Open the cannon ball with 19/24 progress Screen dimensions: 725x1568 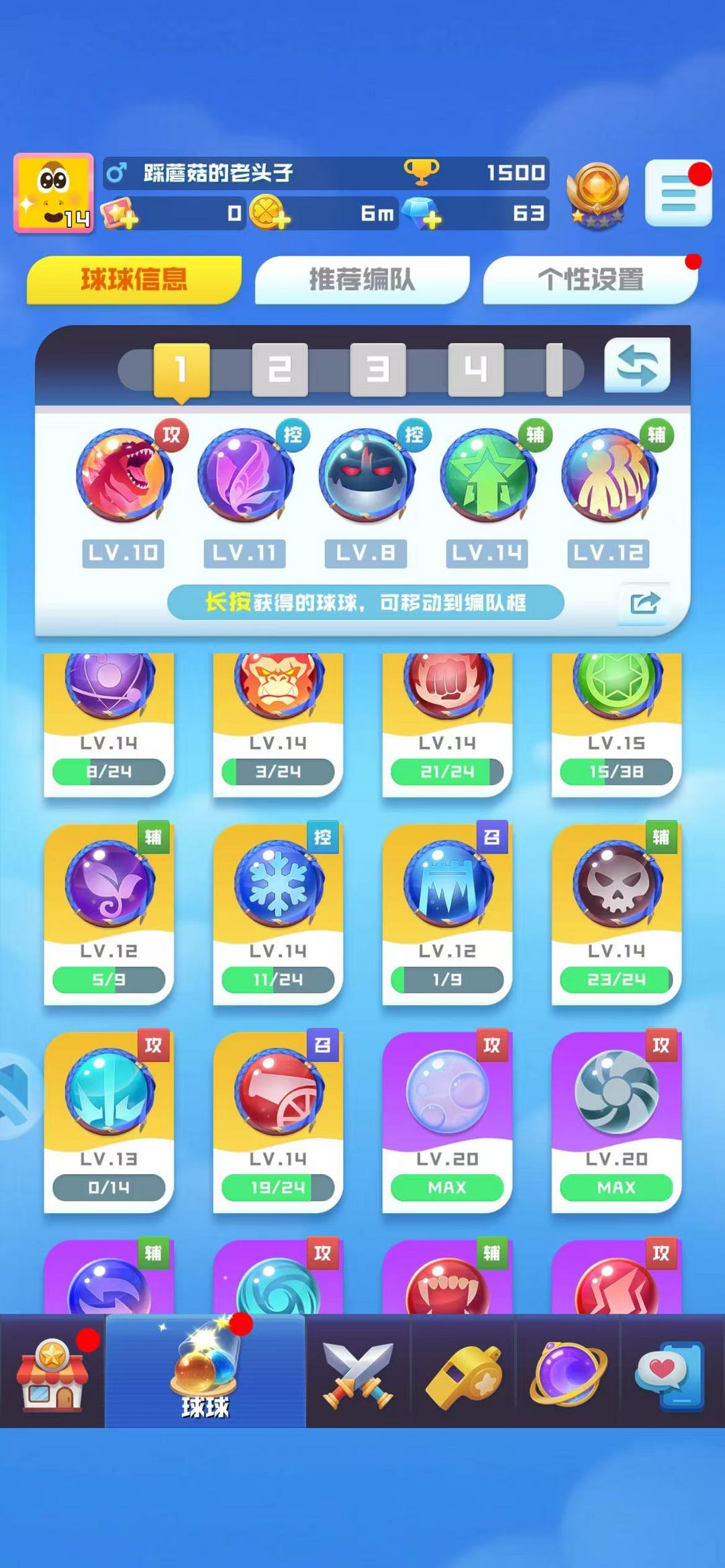pos(278,1120)
